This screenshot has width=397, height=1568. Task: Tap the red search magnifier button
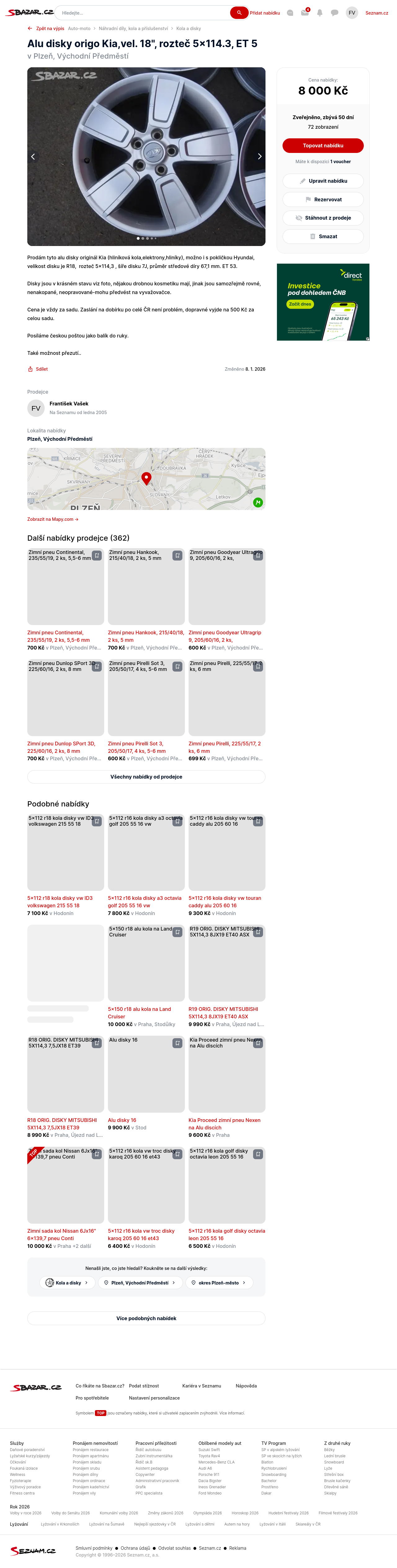pos(239,13)
